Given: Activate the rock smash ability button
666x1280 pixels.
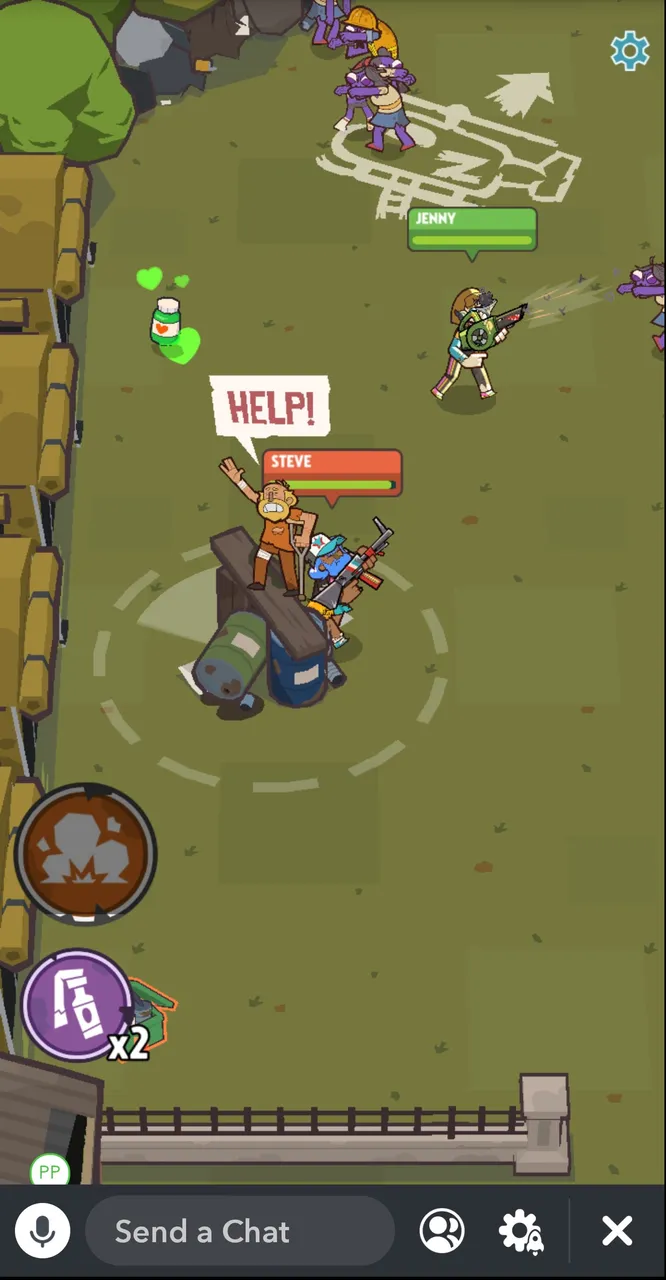Looking at the screenshot, I should (86, 853).
